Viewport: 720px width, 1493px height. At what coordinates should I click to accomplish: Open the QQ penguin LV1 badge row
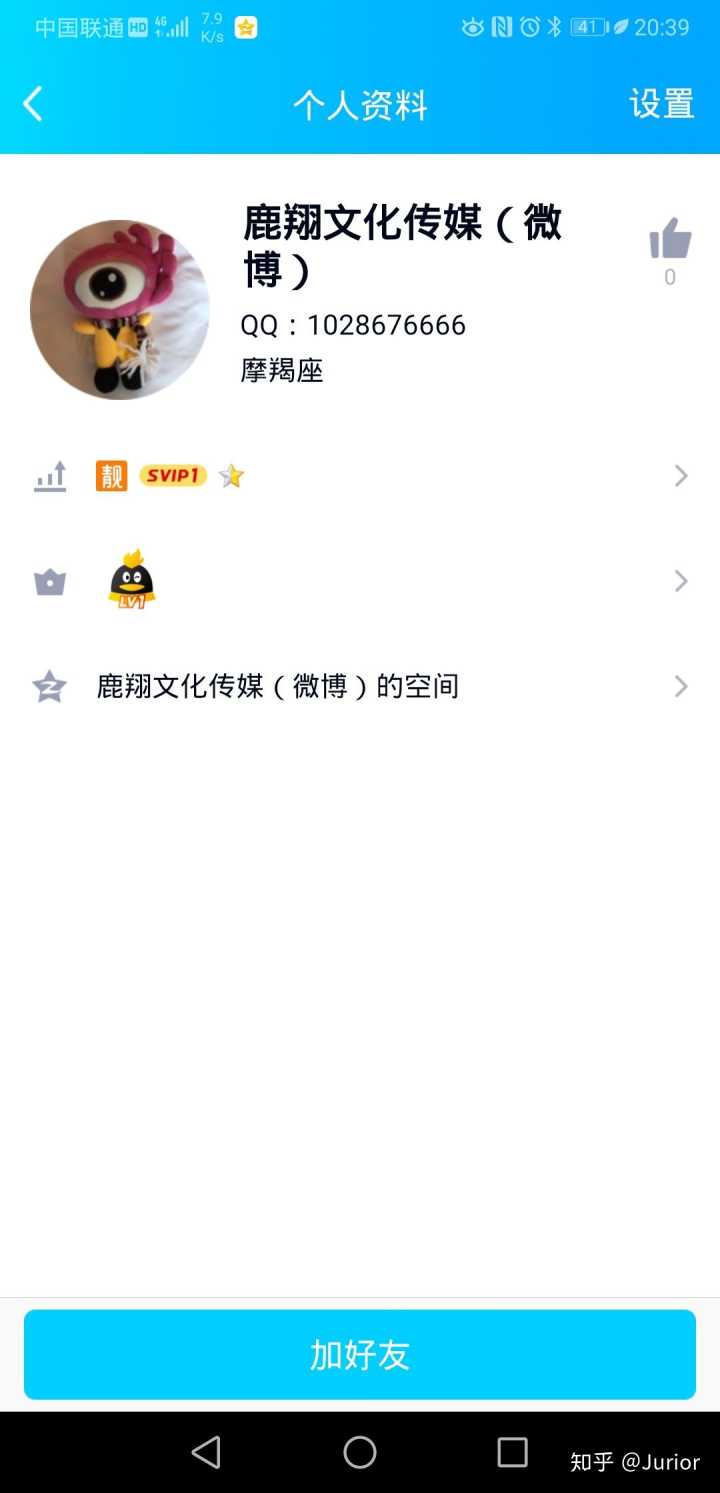click(x=360, y=581)
